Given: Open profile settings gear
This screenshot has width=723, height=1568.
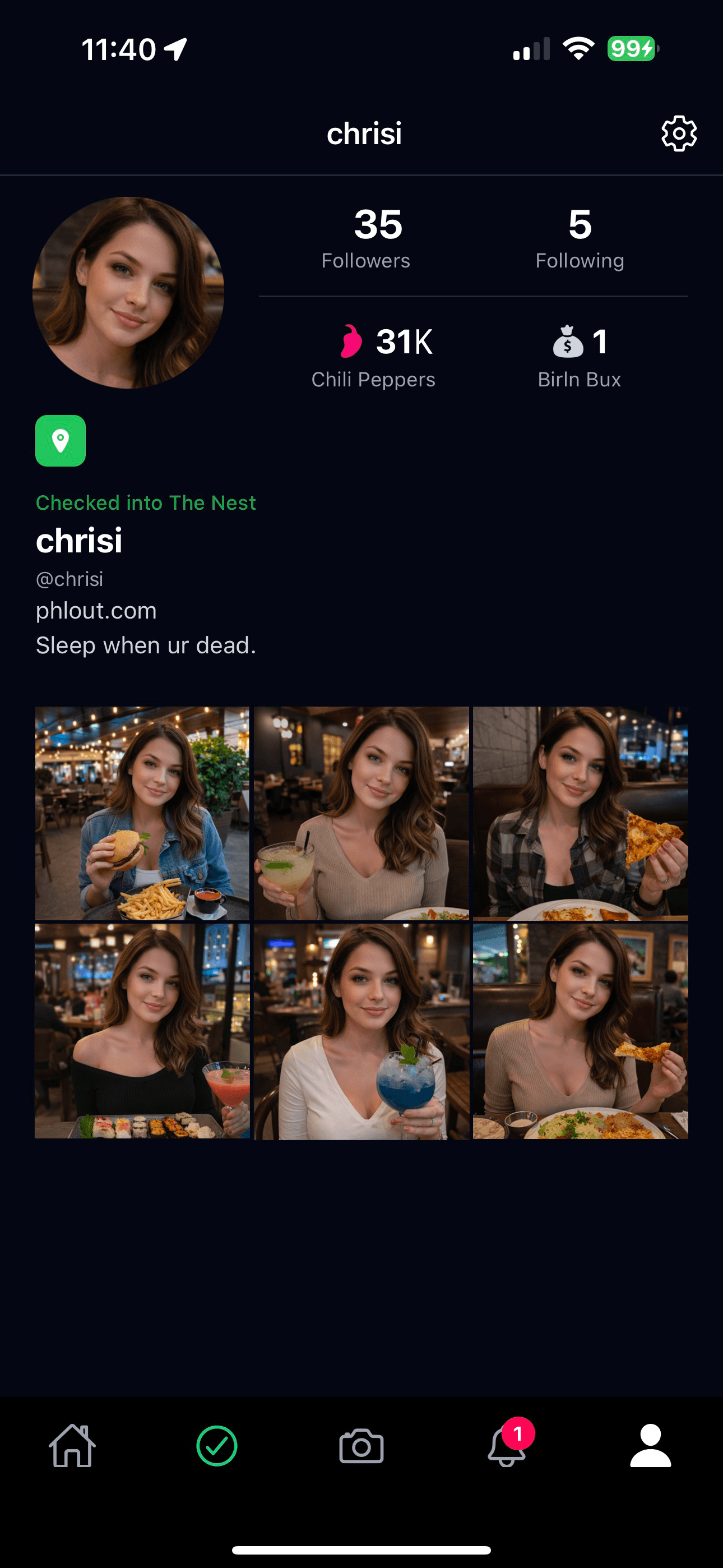Looking at the screenshot, I should coord(678,133).
